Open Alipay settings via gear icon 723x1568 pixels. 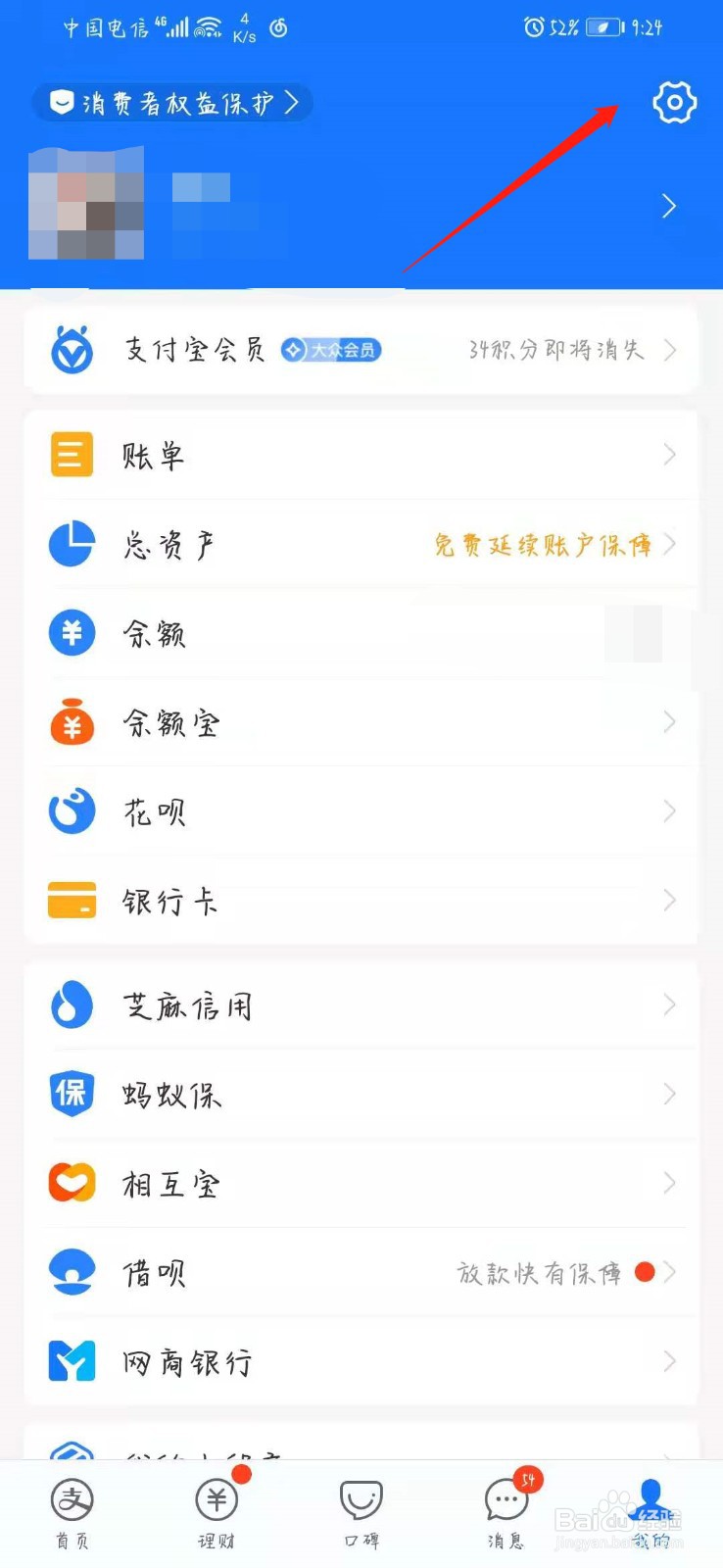[673, 103]
